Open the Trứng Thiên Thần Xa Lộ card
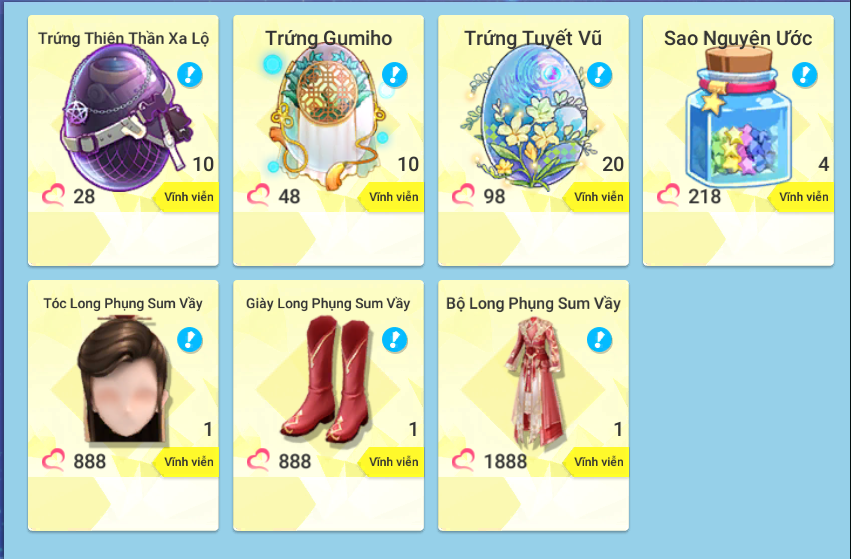This screenshot has height=559, width=851. (x=122, y=140)
